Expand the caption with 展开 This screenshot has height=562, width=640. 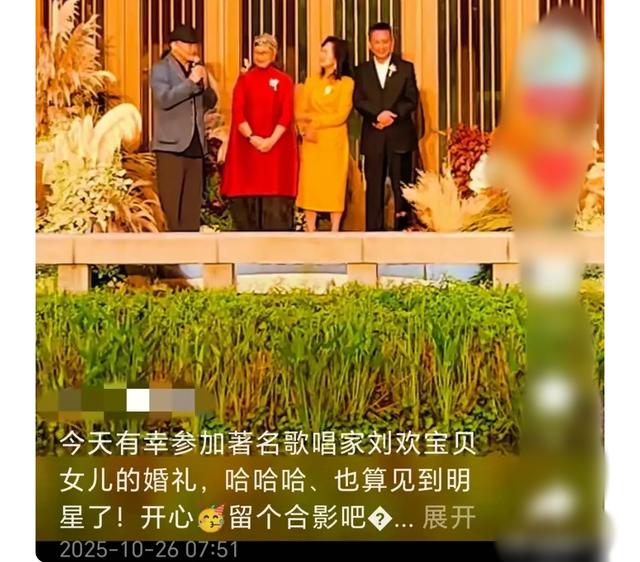coord(449,517)
